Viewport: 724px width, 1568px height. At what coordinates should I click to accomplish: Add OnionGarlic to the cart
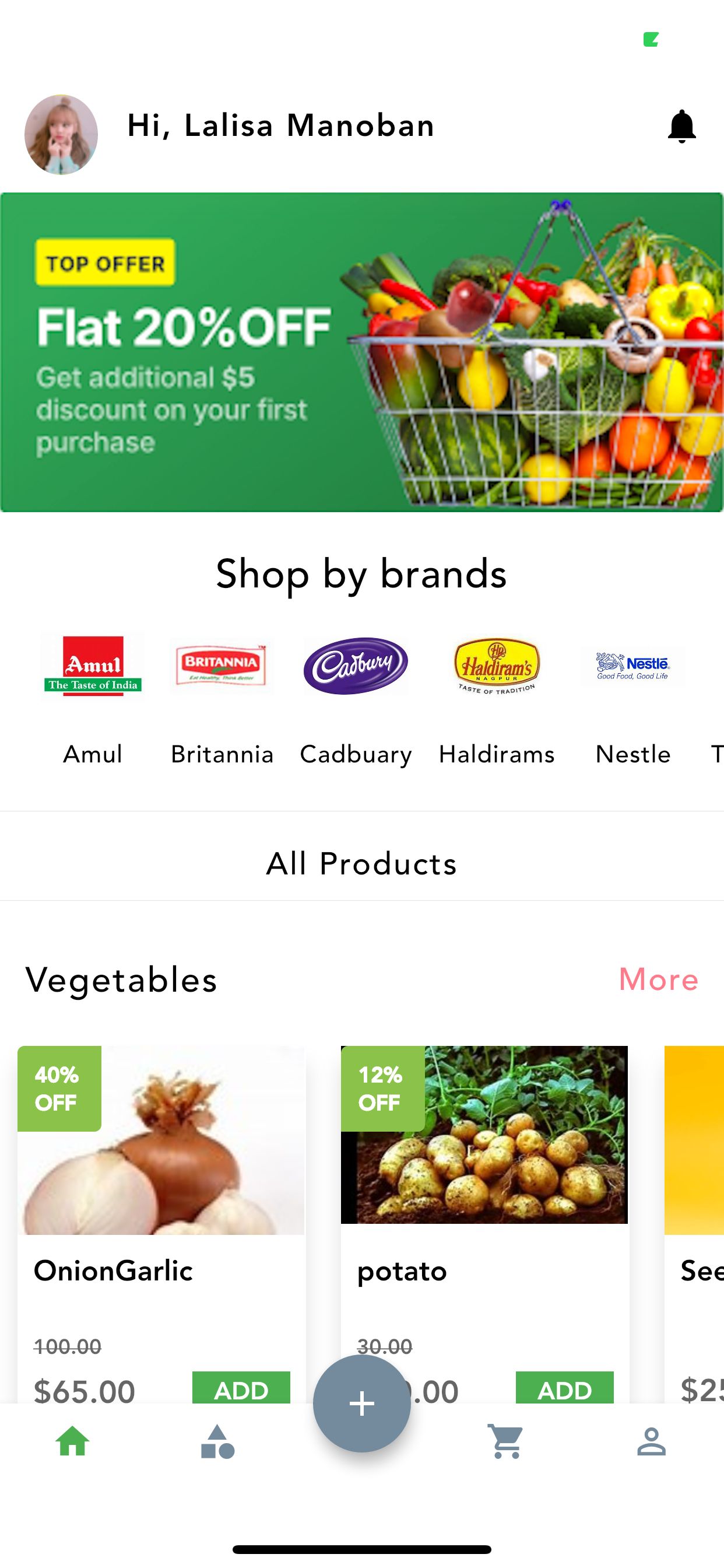point(241,1388)
